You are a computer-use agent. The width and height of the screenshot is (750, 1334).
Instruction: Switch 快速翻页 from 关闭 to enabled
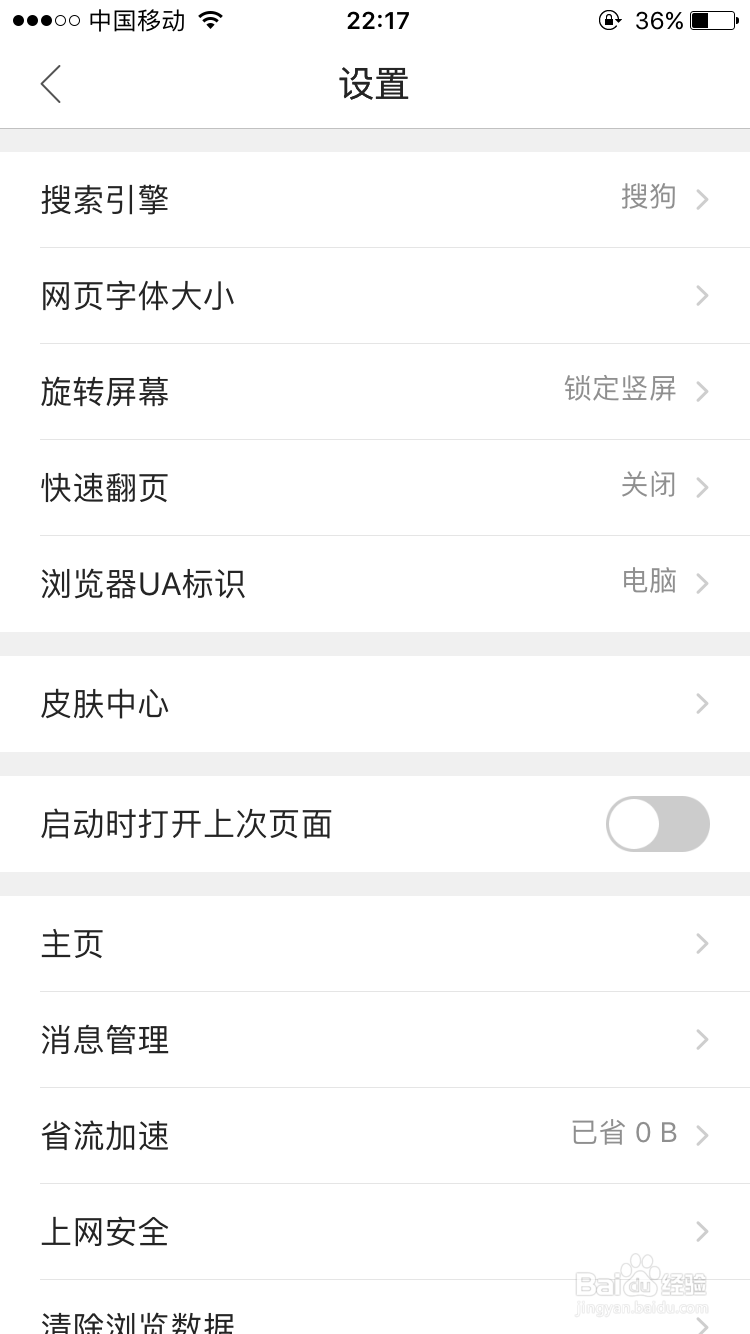[375, 487]
